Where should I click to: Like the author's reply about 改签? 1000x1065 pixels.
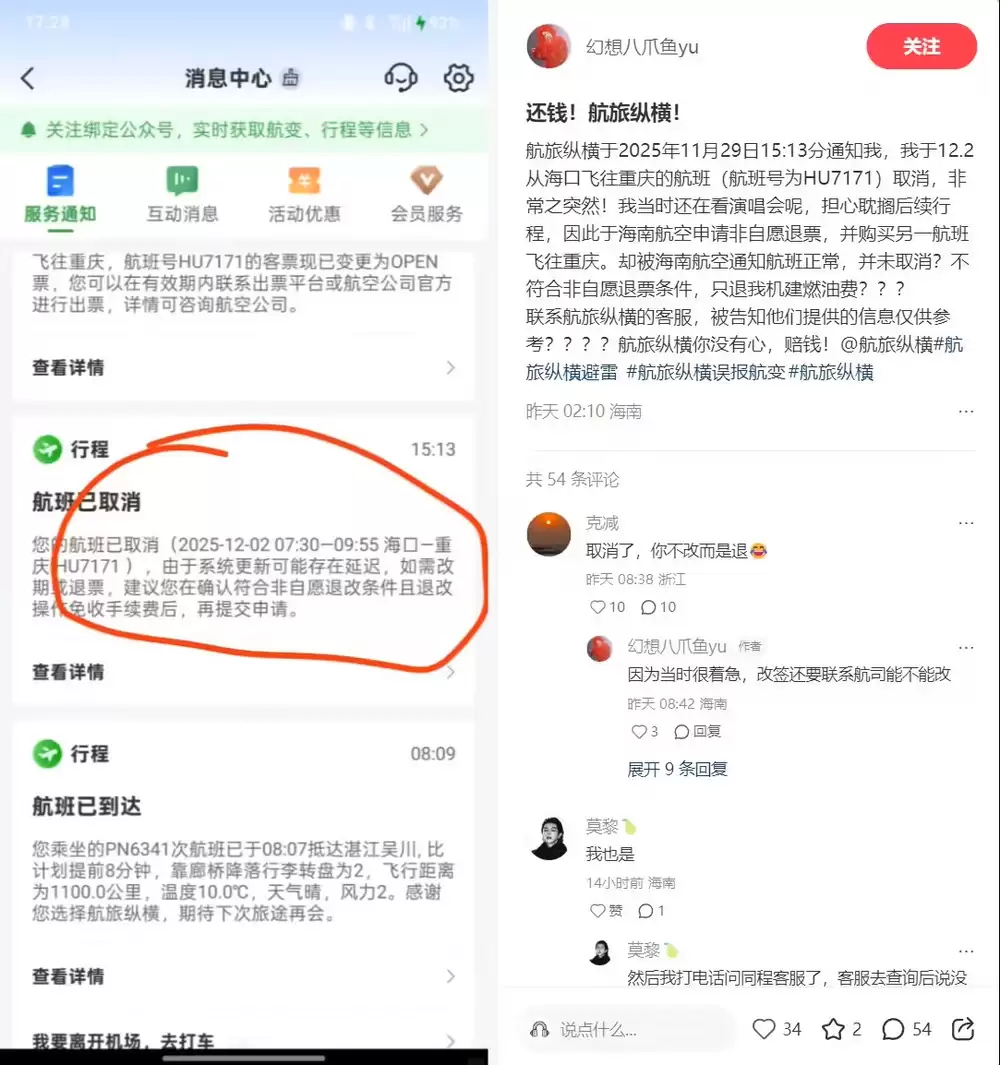(x=640, y=732)
